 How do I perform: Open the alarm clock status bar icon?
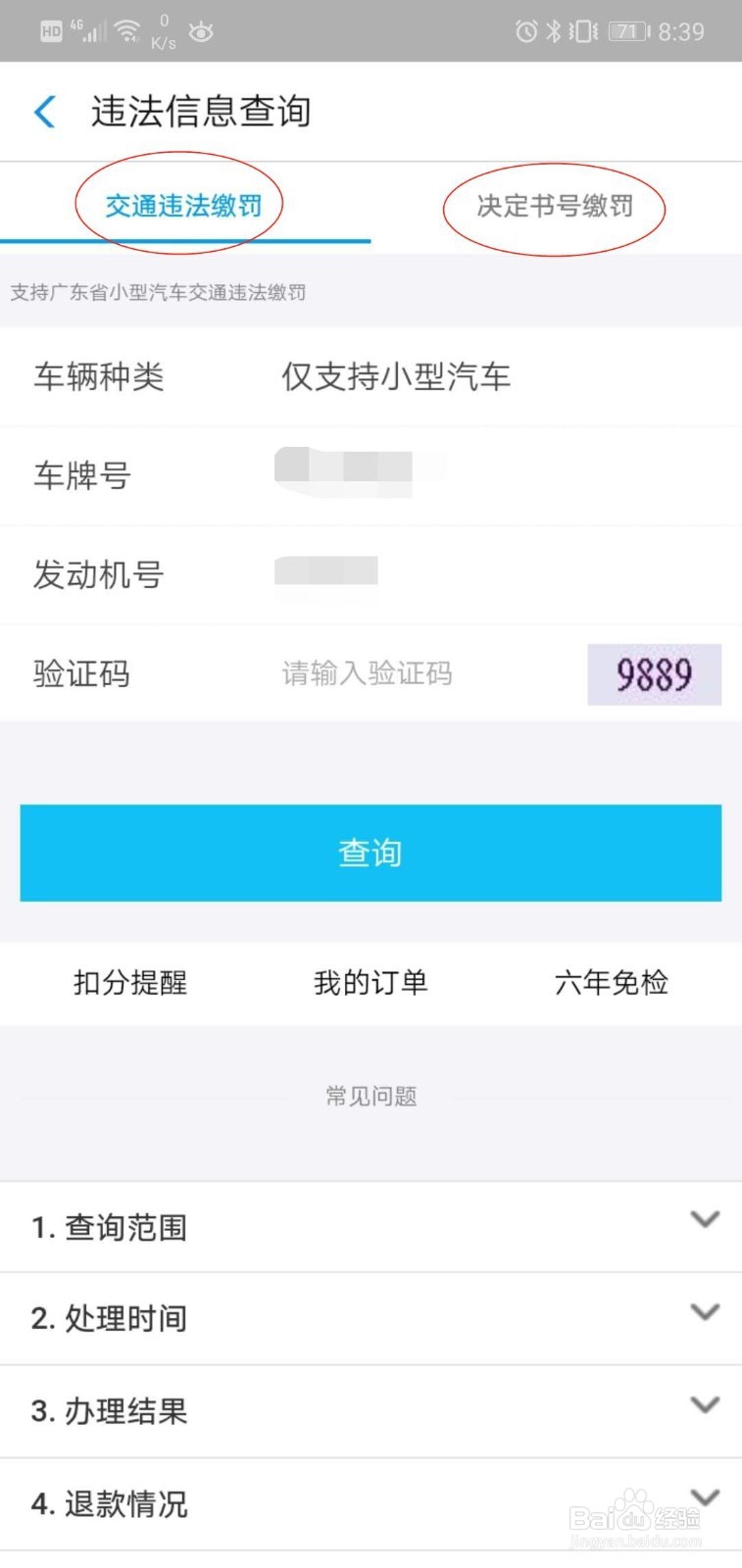(x=525, y=30)
